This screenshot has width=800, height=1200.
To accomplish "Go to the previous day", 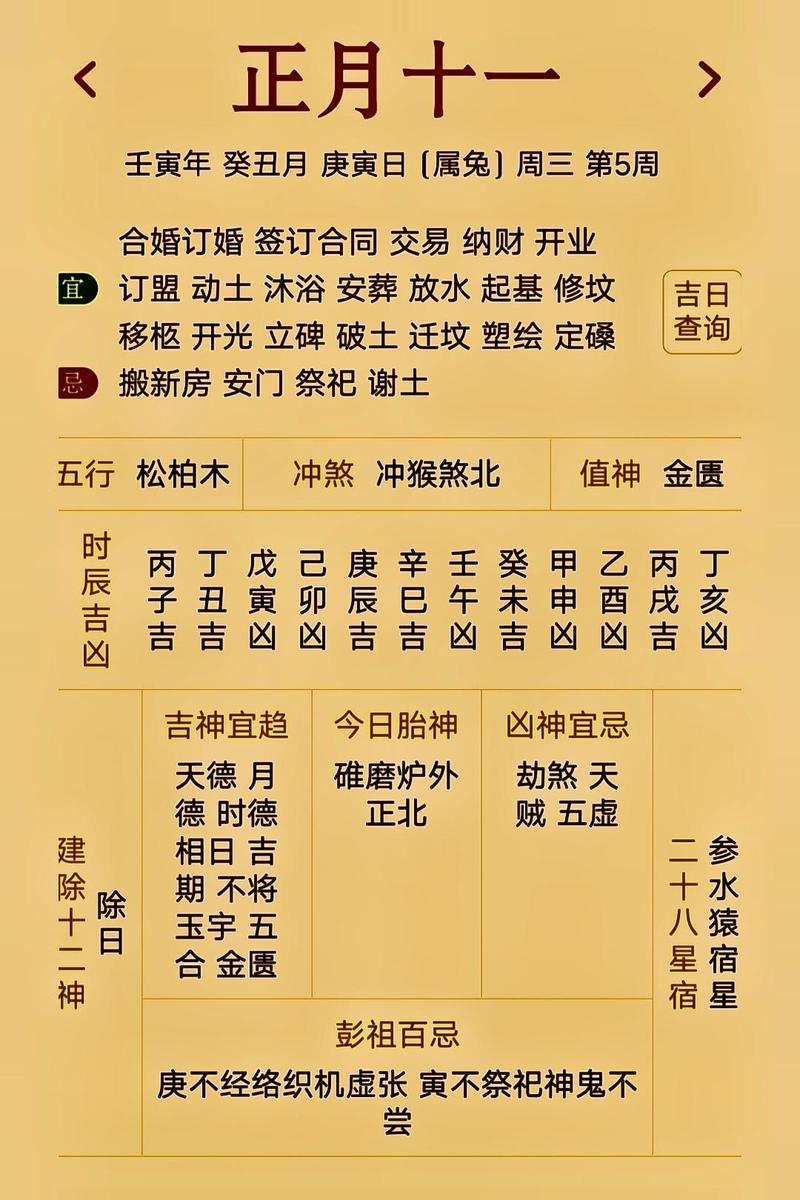I will (86, 79).
